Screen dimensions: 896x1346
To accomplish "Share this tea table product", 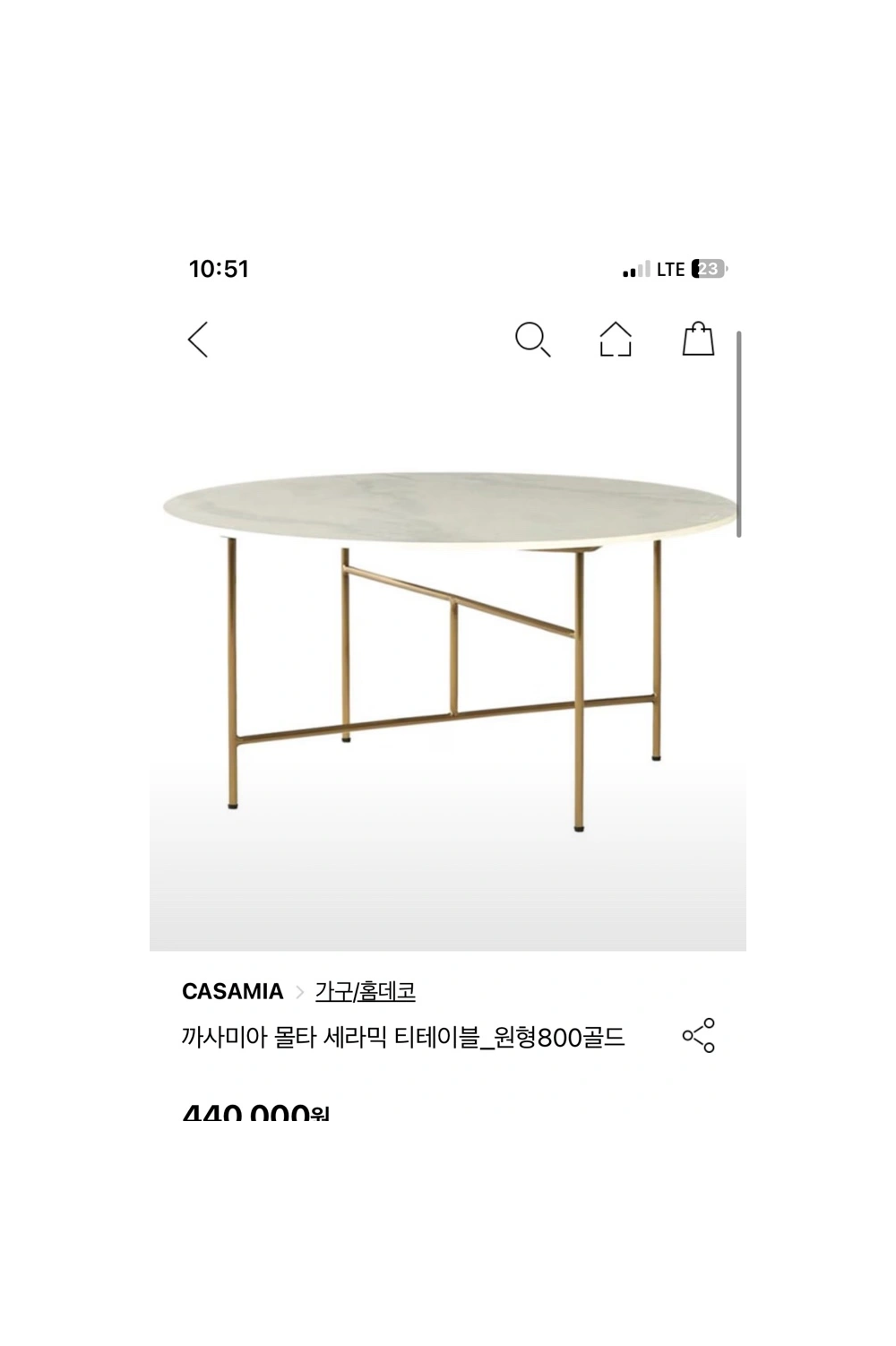I will [698, 1035].
